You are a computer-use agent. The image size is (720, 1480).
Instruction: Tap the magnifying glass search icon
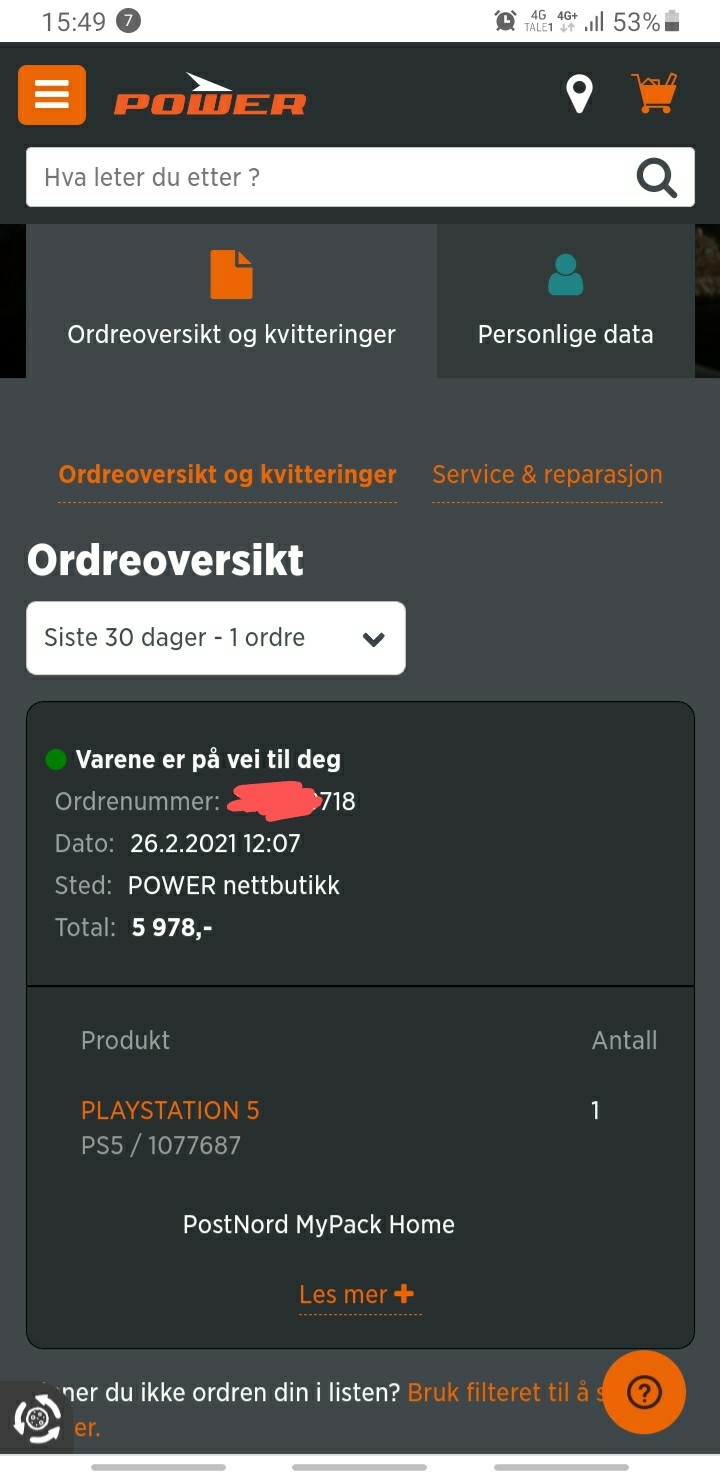[657, 178]
